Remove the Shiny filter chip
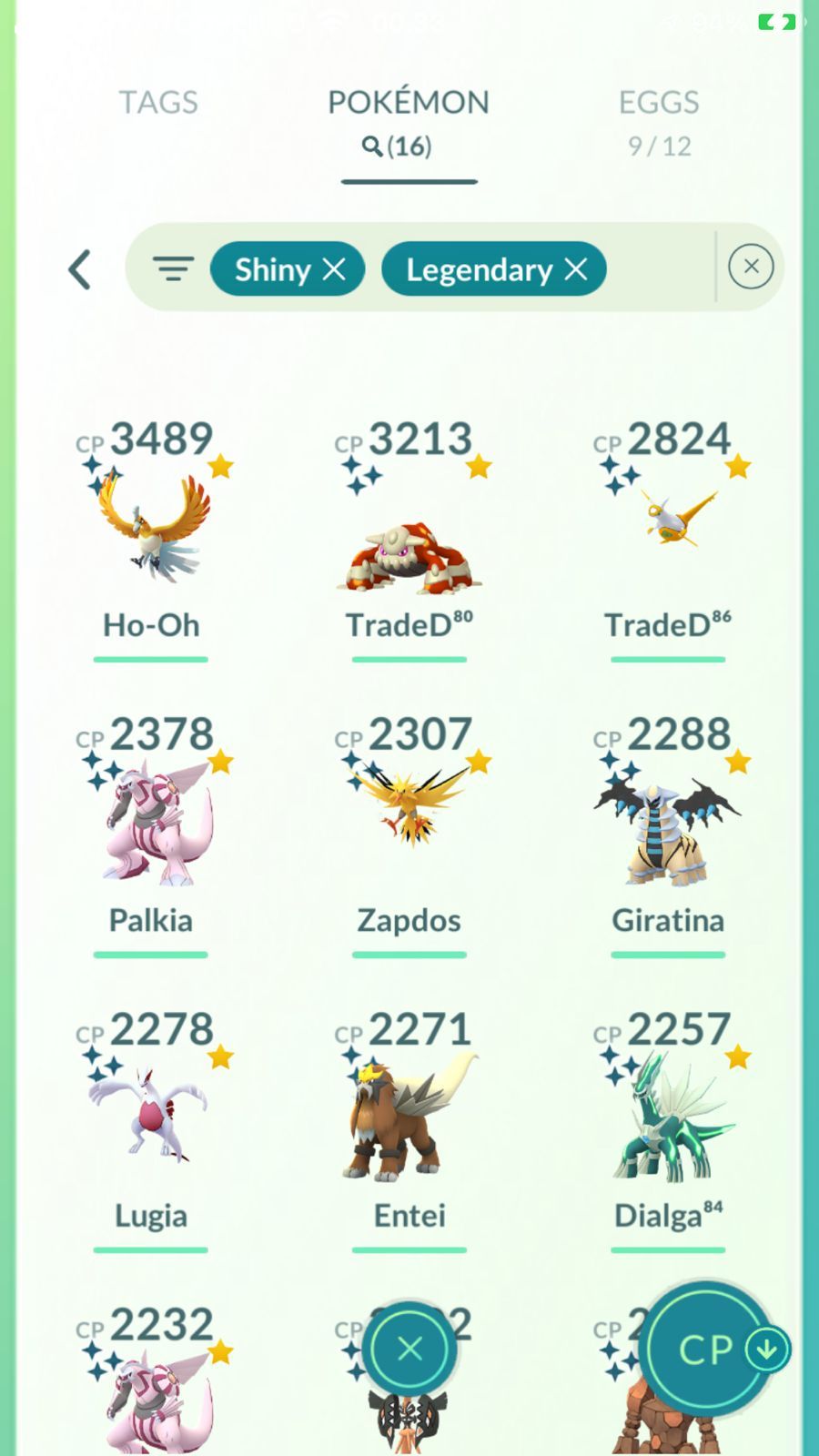Screen dimensions: 819x1456 (334, 269)
